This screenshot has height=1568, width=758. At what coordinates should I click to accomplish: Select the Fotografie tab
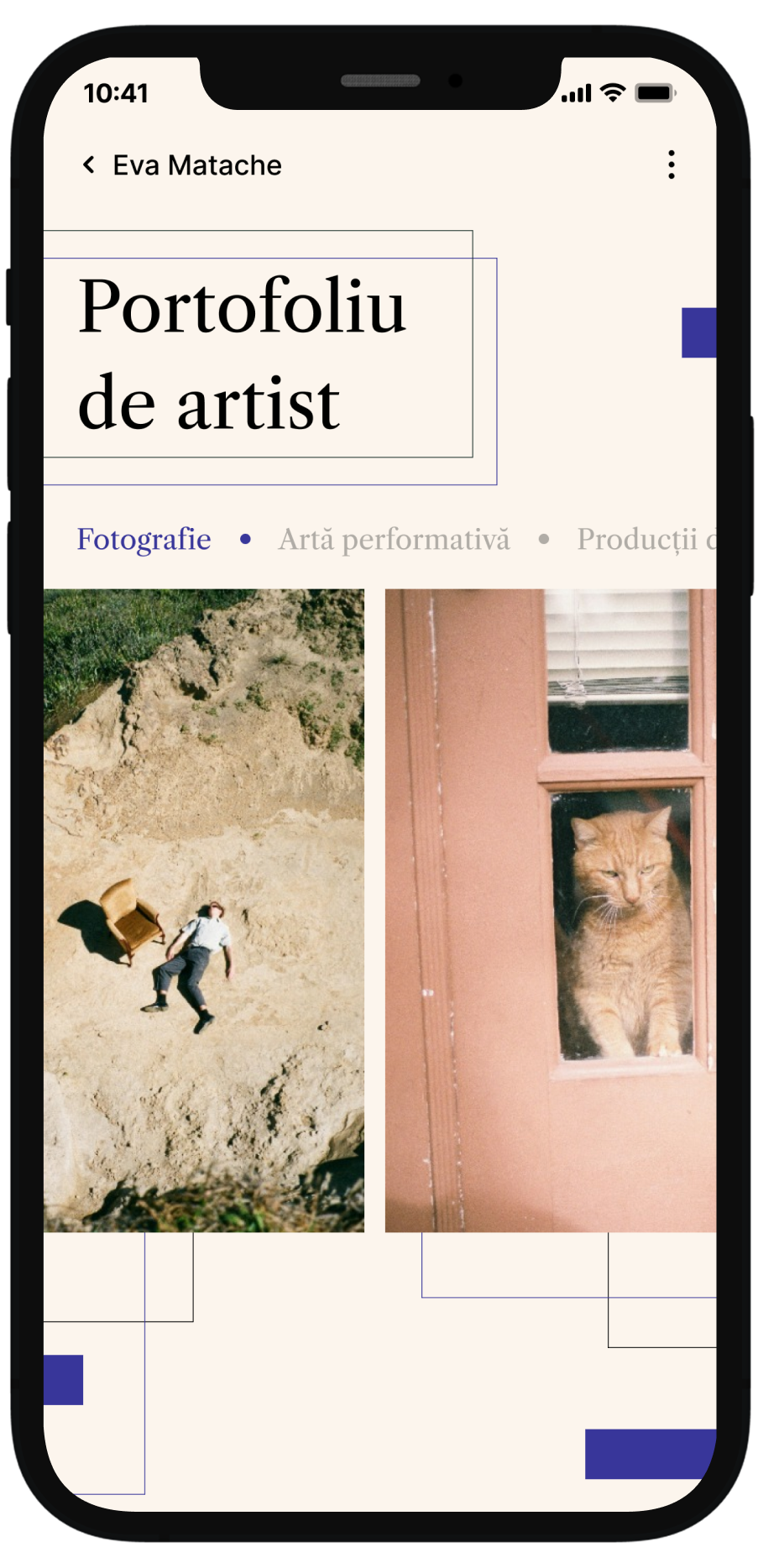pyautogui.click(x=144, y=539)
